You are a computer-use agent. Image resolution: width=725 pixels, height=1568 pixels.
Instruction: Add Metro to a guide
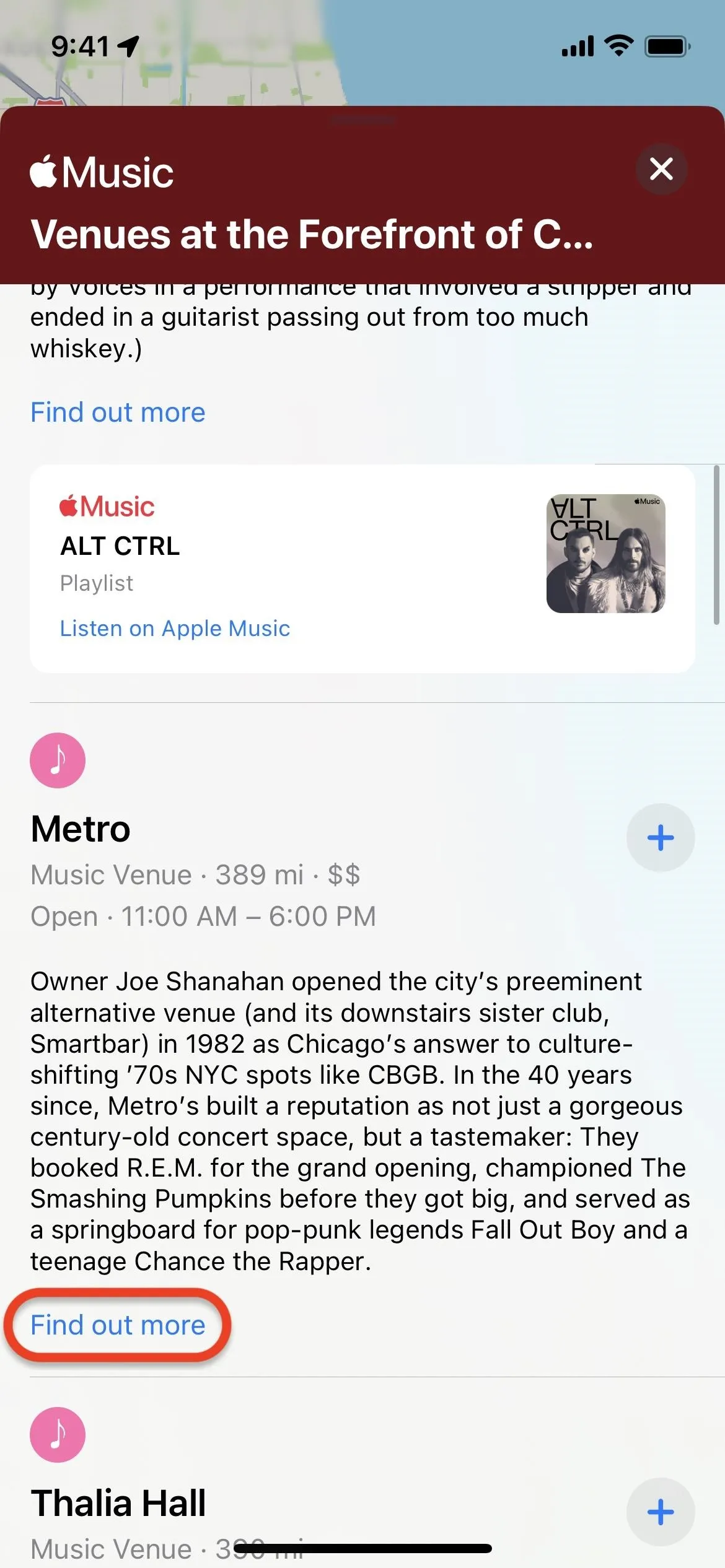pyautogui.click(x=660, y=837)
